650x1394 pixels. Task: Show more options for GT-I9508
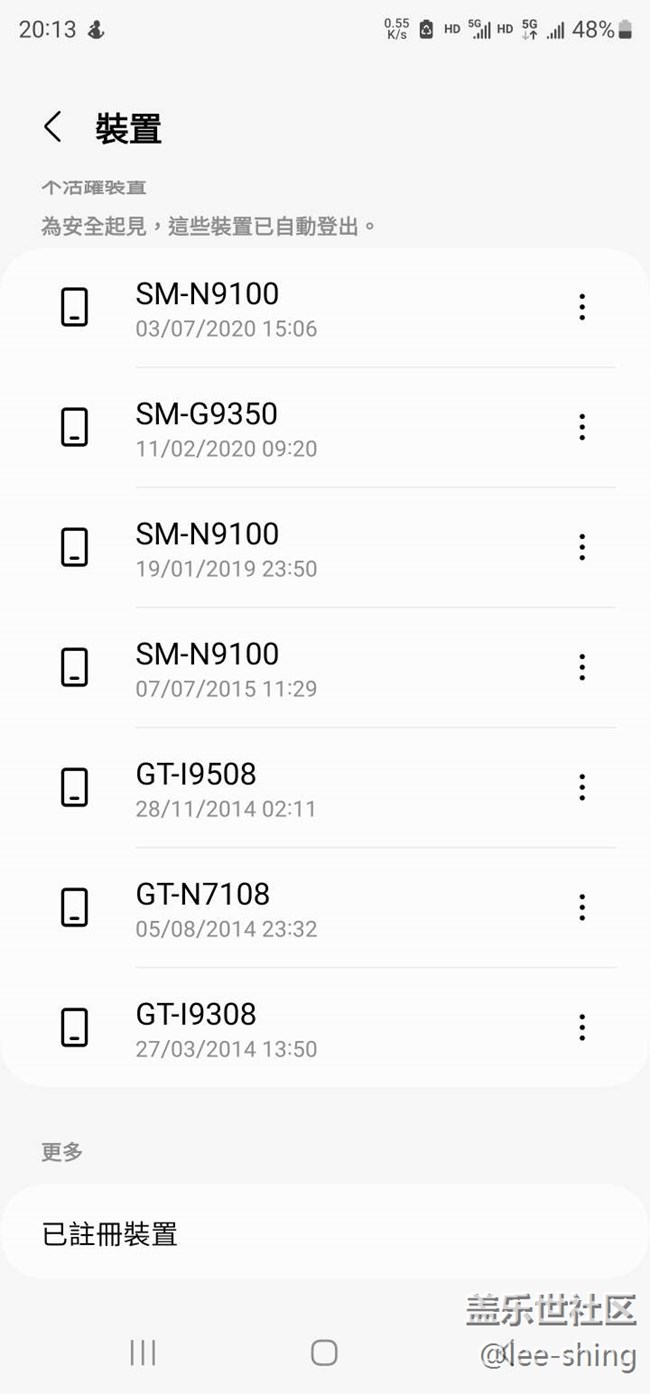582,787
